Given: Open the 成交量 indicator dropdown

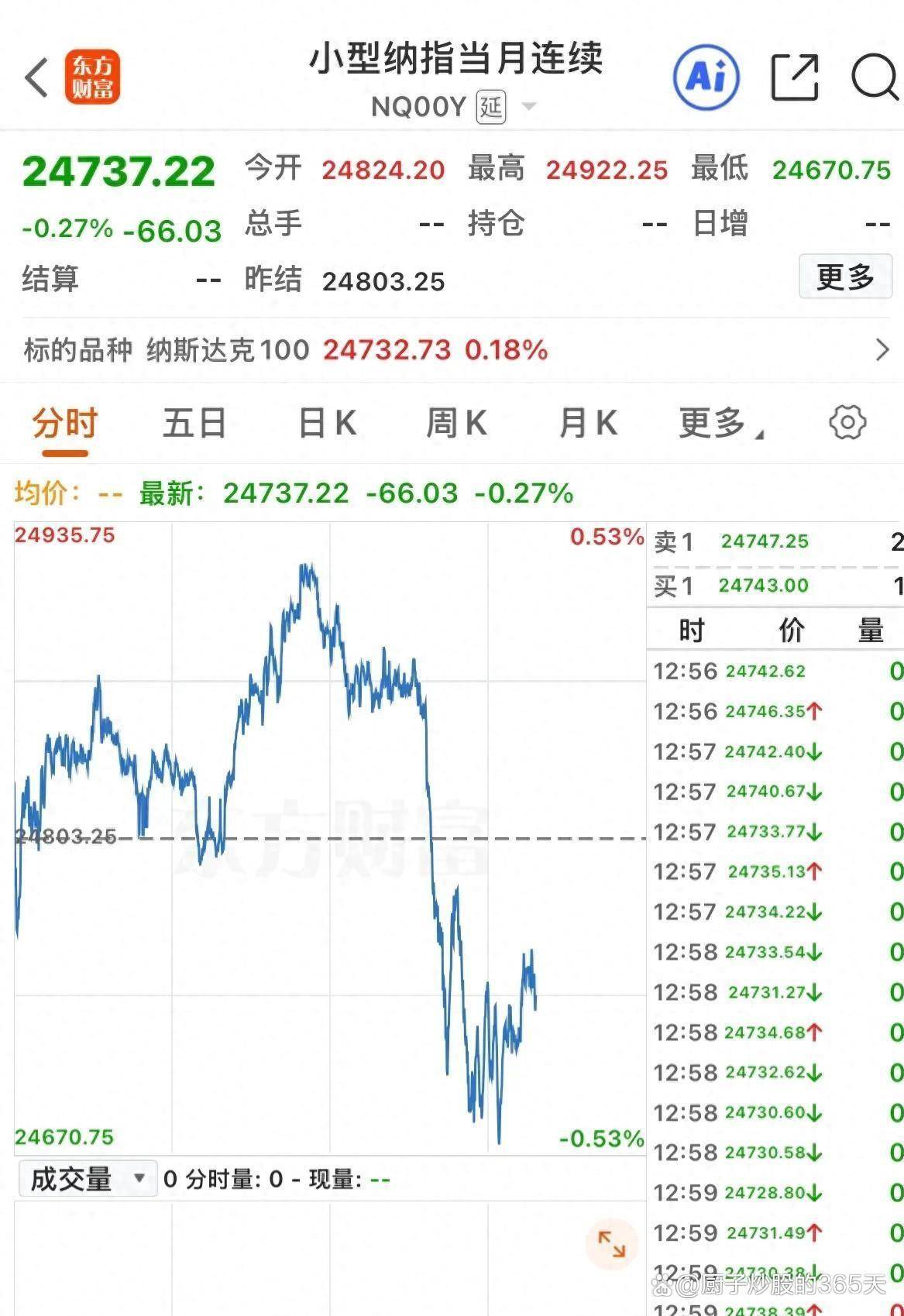Looking at the screenshot, I should [88, 1179].
